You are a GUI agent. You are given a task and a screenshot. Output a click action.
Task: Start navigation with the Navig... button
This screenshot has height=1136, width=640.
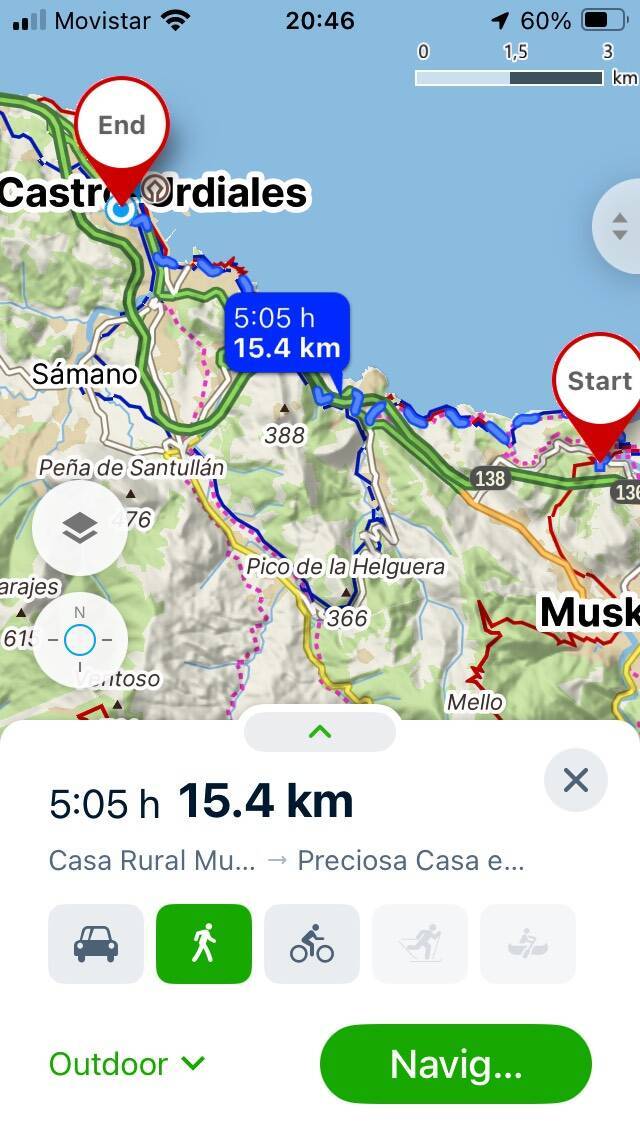click(x=456, y=1064)
